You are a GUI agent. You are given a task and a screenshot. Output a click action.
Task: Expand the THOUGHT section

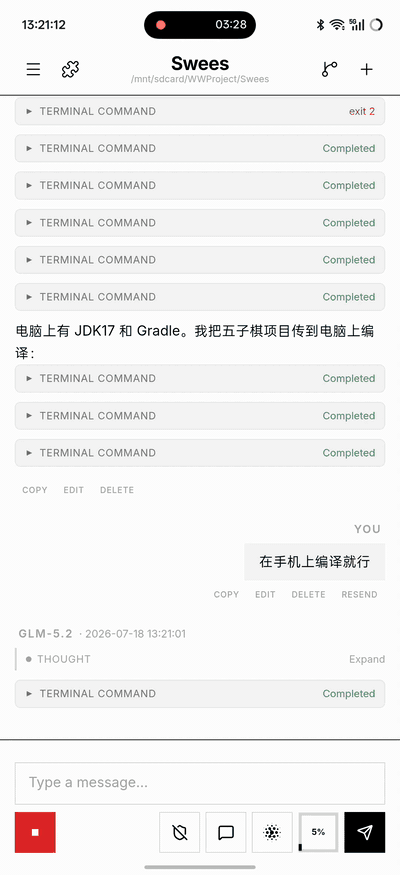(x=367, y=659)
